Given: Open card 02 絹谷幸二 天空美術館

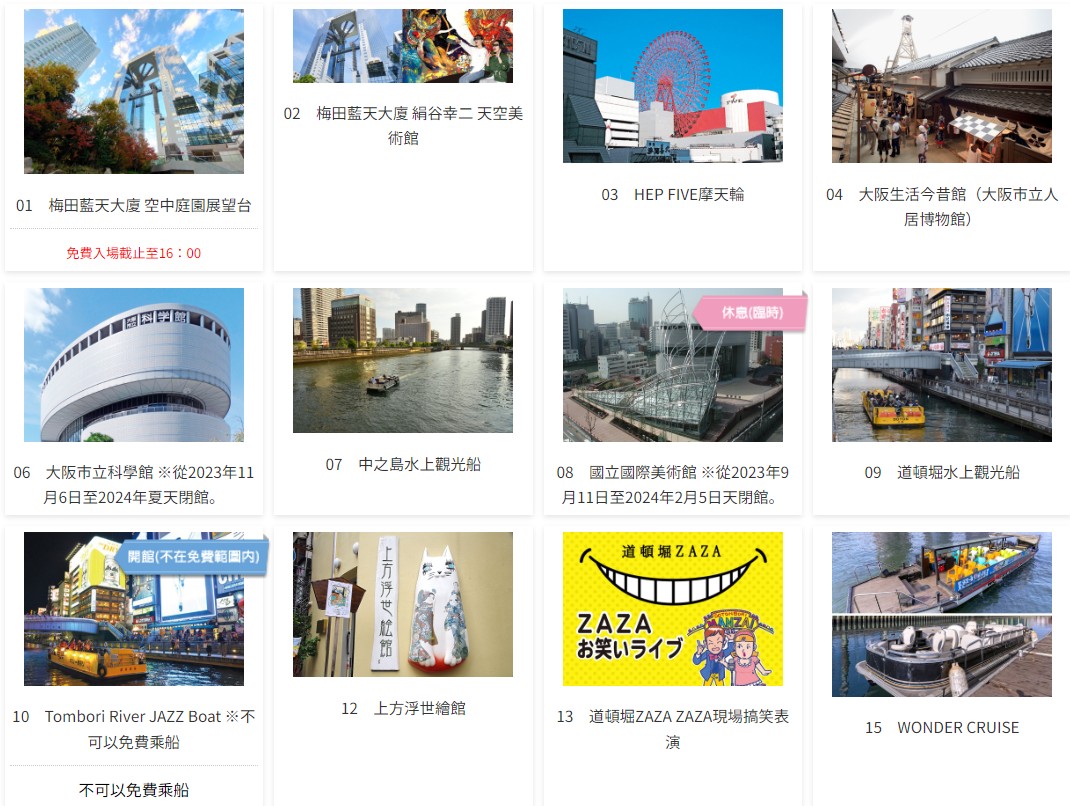Looking at the screenshot, I should pyautogui.click(x=402, y=47).
